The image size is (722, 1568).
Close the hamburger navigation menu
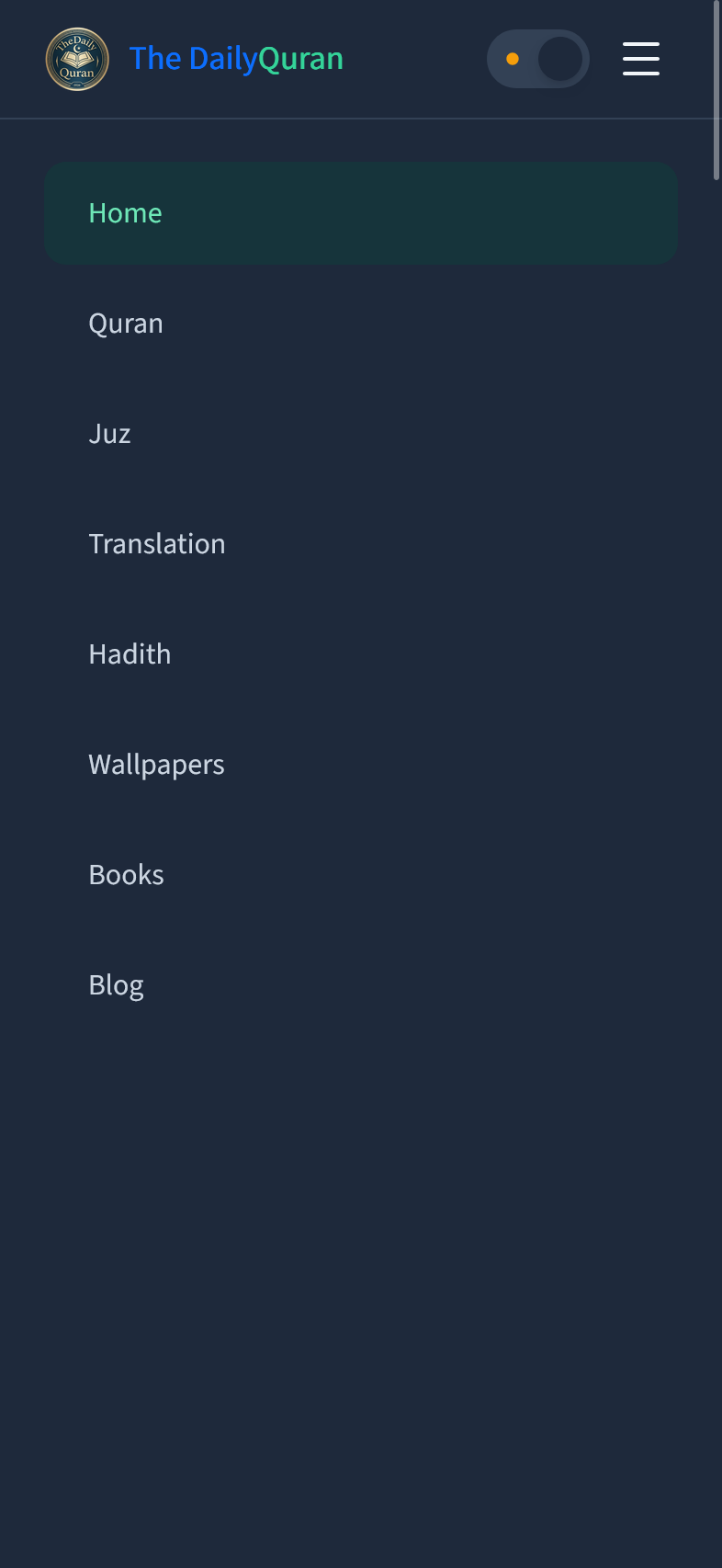click(641, 59)
